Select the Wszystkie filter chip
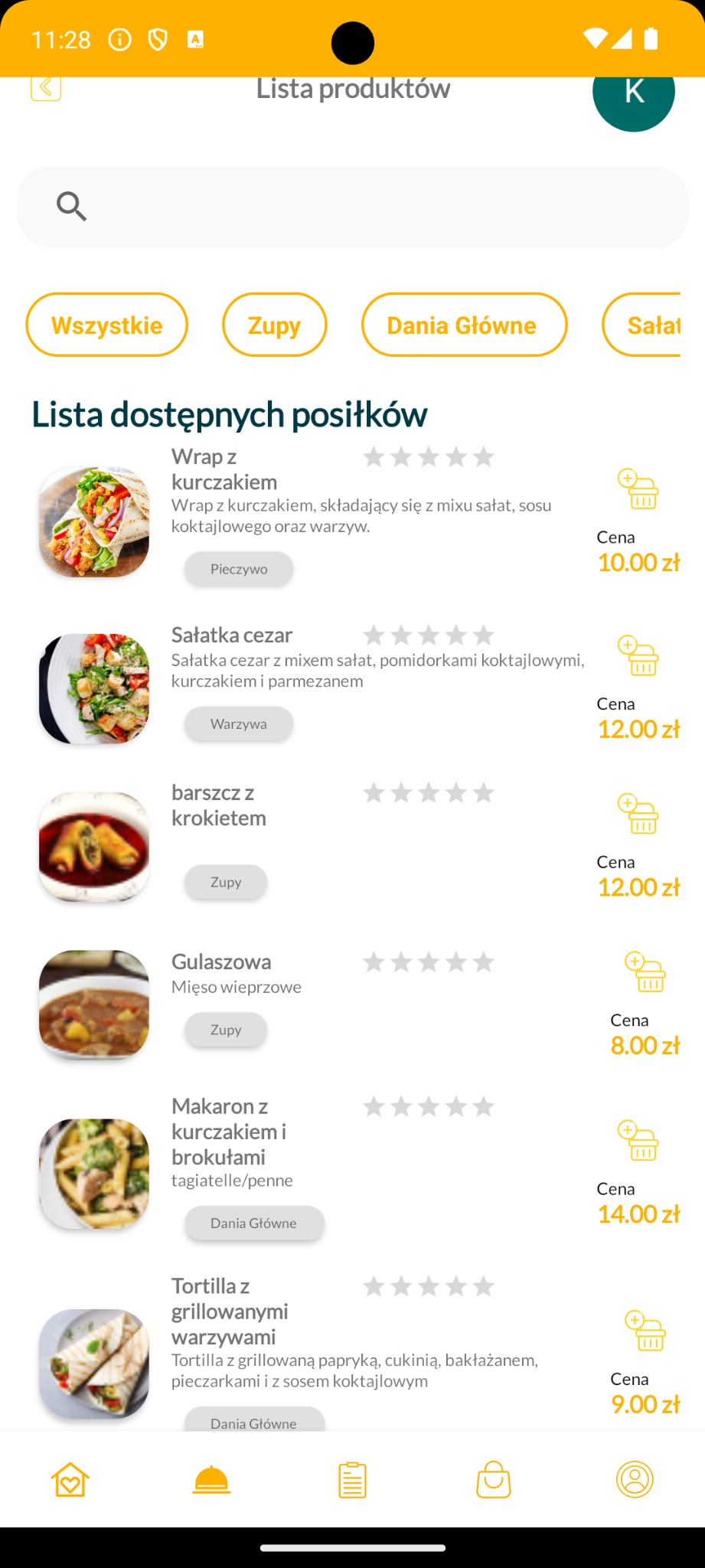This screenshot has height=1568, width=705. point(106,325)
